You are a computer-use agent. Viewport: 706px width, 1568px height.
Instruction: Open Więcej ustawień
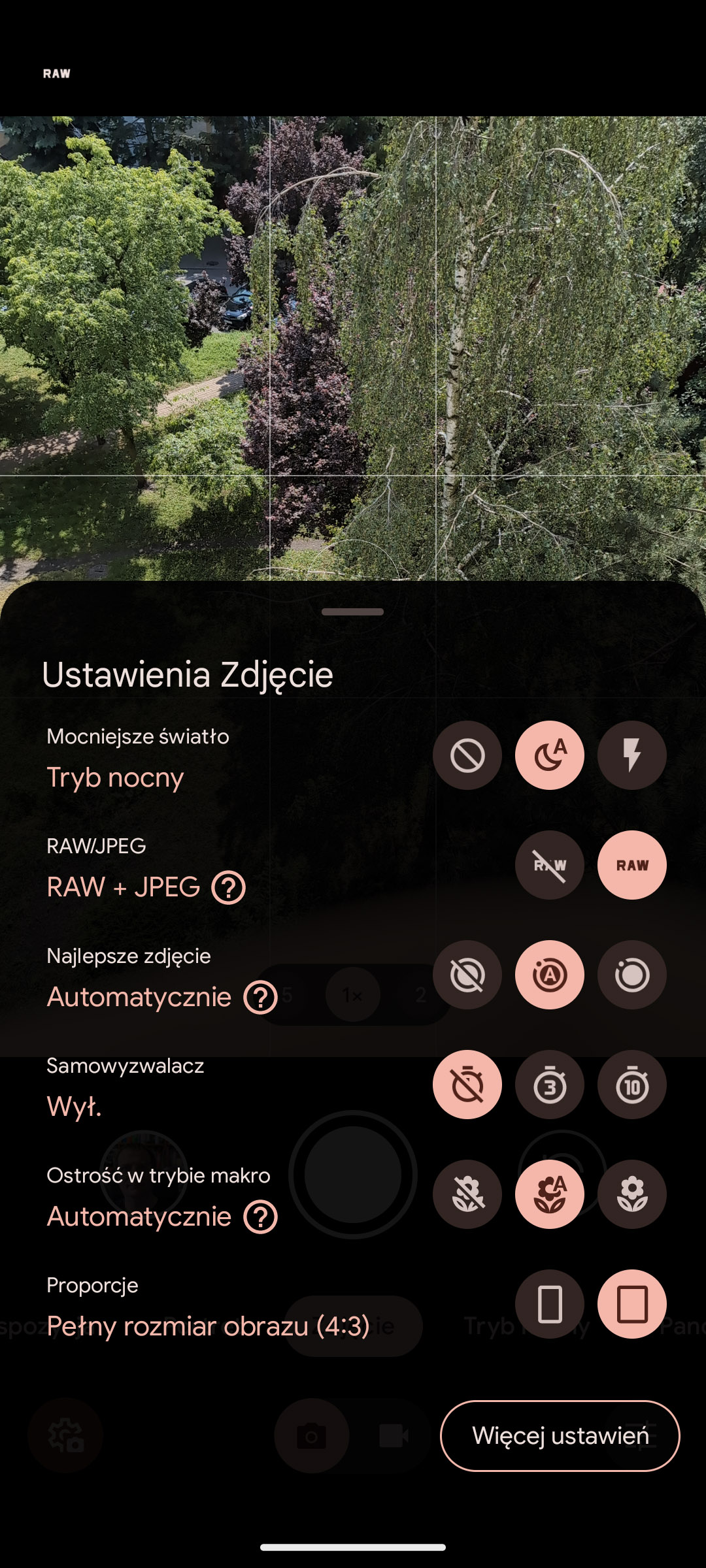click(x=560, y=1436)
